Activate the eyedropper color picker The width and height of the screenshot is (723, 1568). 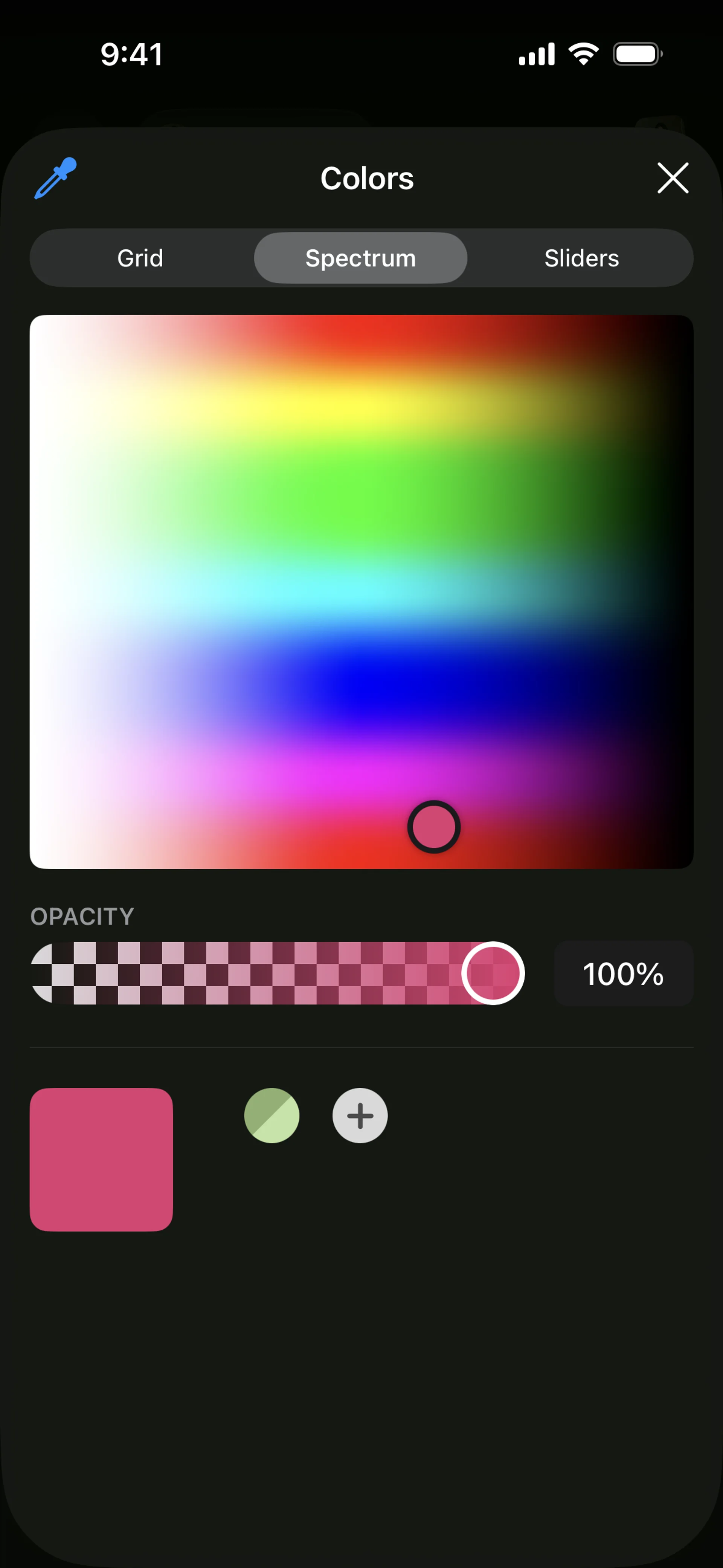coord(55,178)
